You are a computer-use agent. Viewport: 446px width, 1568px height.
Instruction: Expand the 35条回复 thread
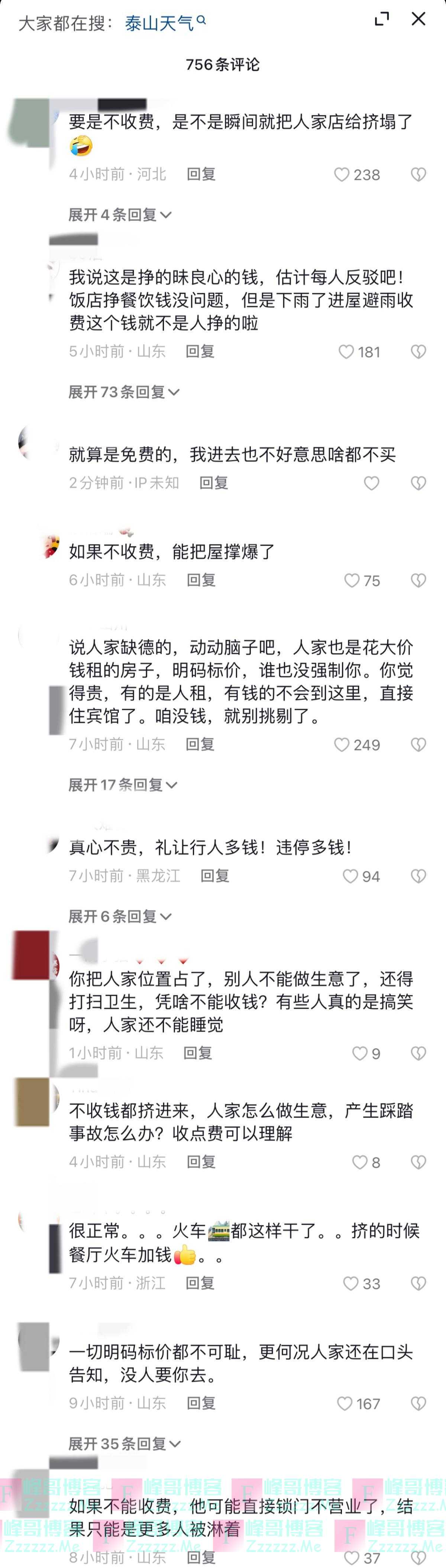tap(123, 1444)
